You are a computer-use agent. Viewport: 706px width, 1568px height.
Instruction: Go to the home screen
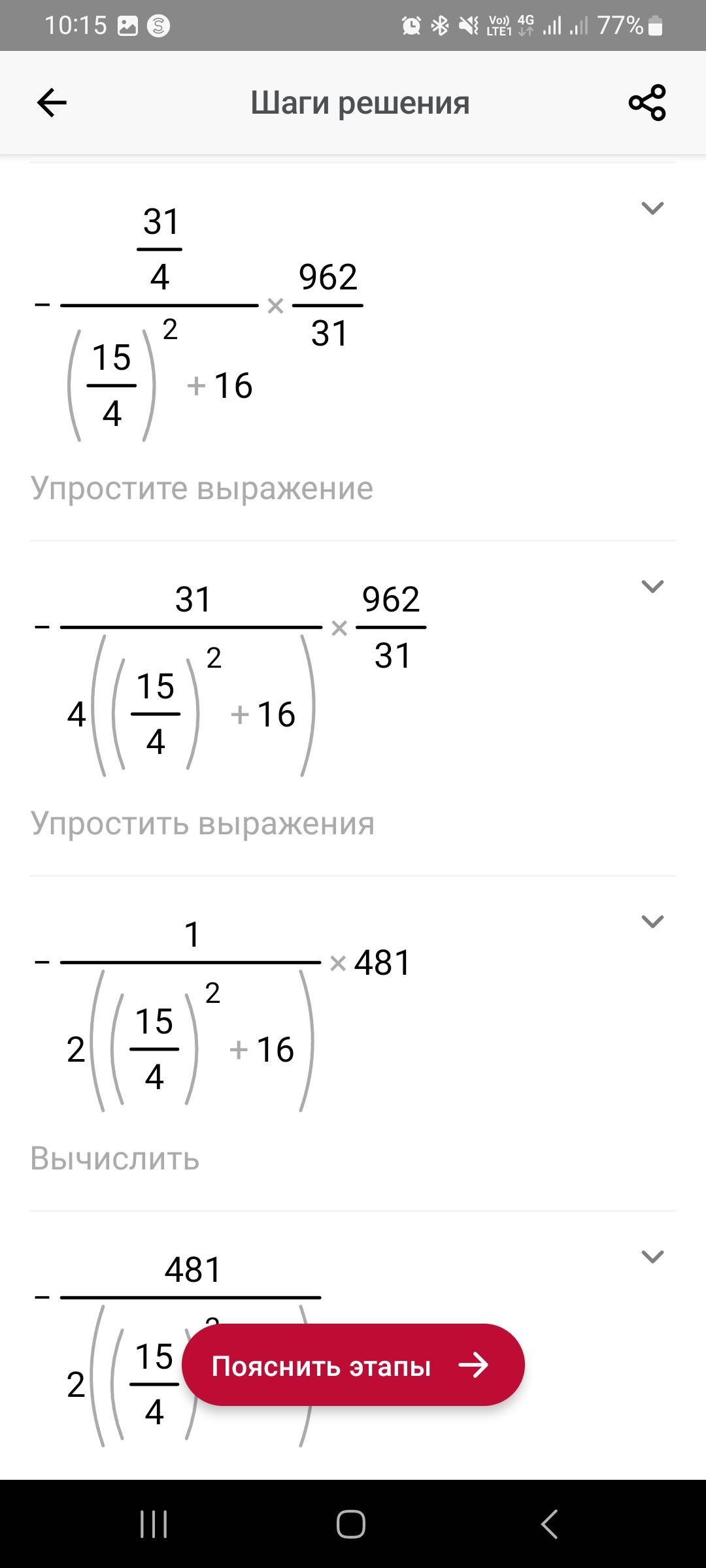[351, 1524]
